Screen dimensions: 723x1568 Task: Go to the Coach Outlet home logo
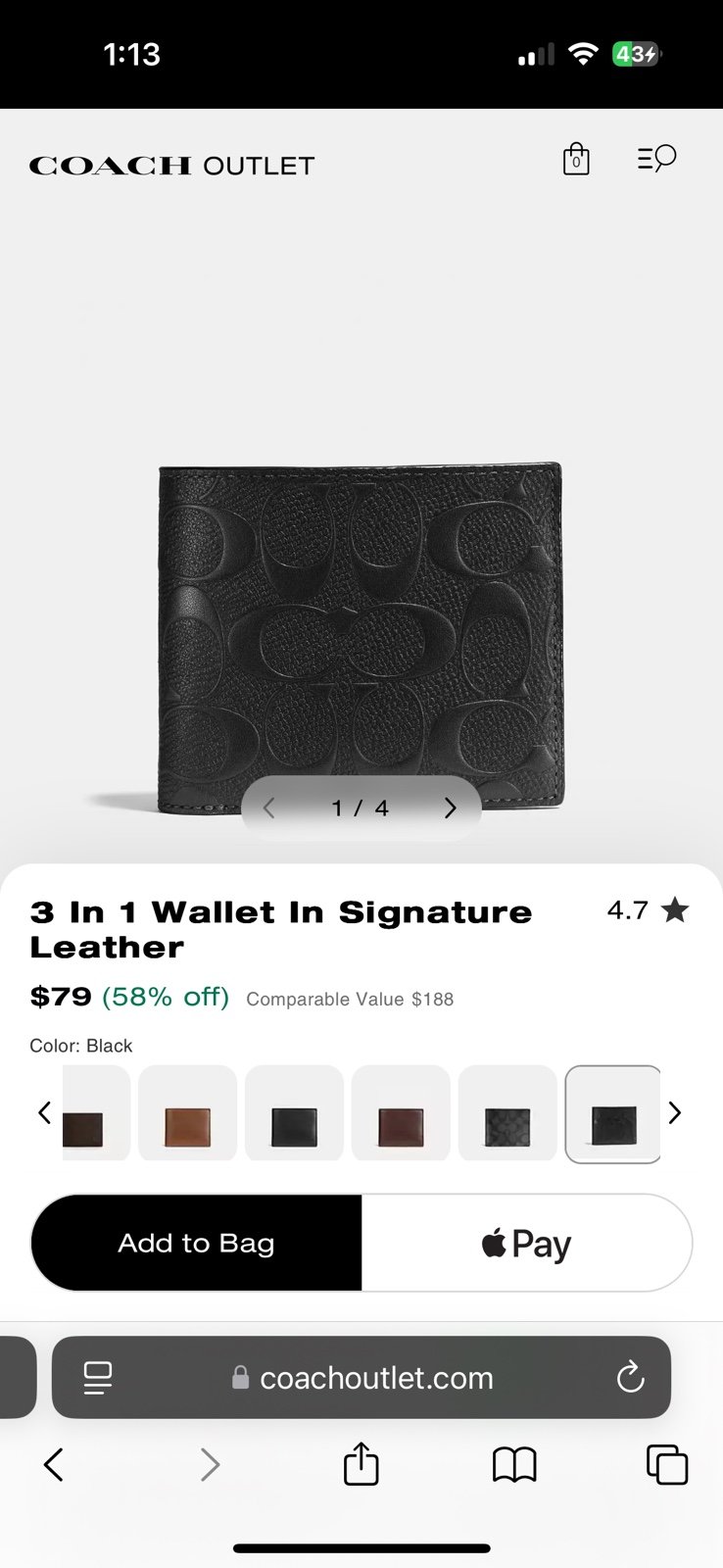(172, 166)
